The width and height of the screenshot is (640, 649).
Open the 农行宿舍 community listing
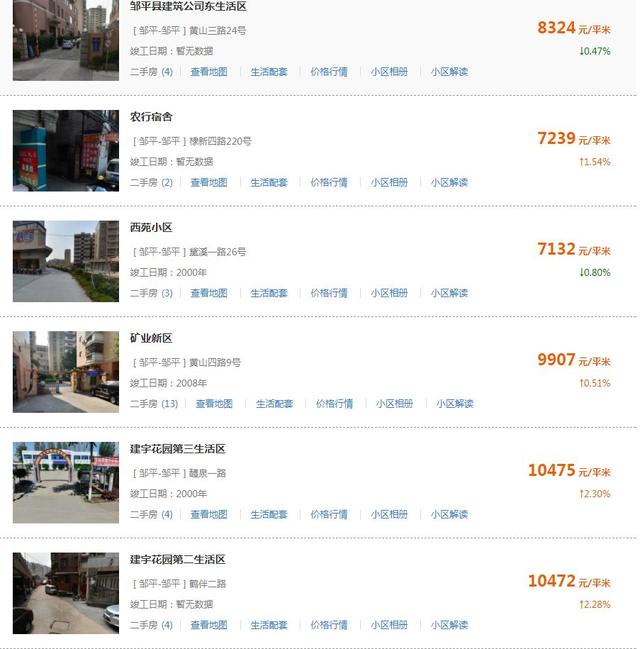(151, 117)
